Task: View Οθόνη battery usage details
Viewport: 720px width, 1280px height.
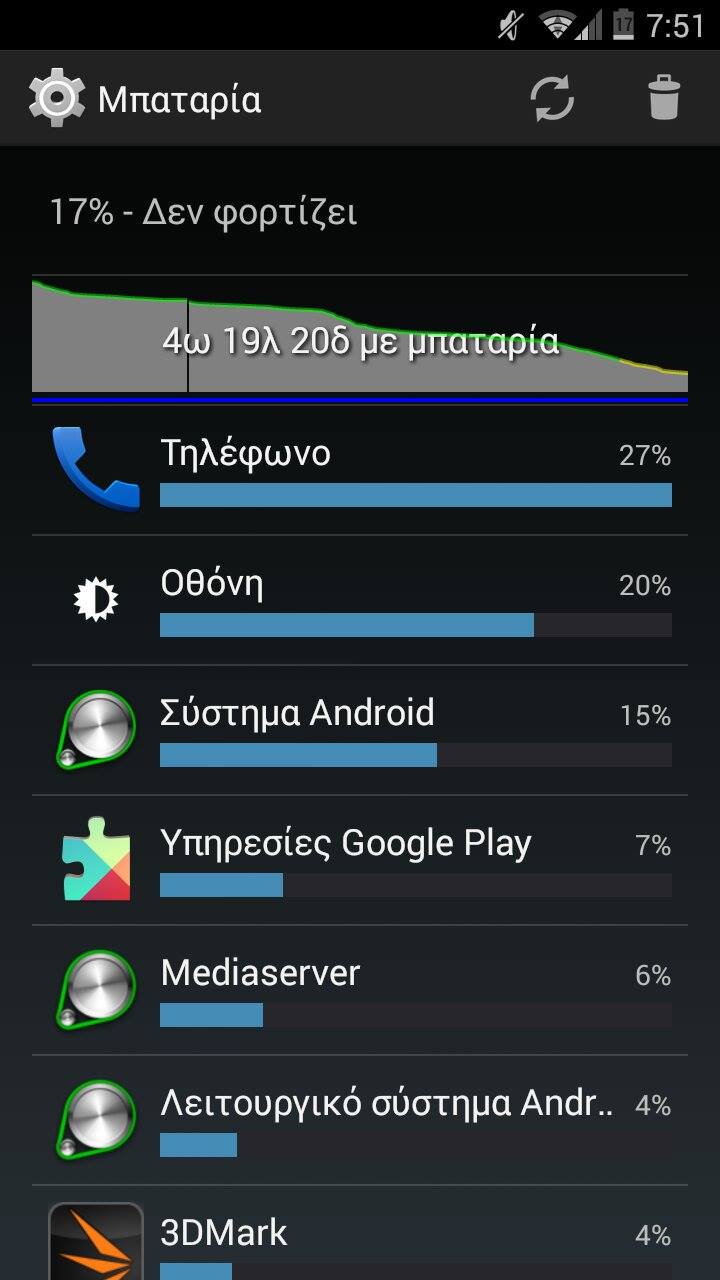Action: point(360,600)
